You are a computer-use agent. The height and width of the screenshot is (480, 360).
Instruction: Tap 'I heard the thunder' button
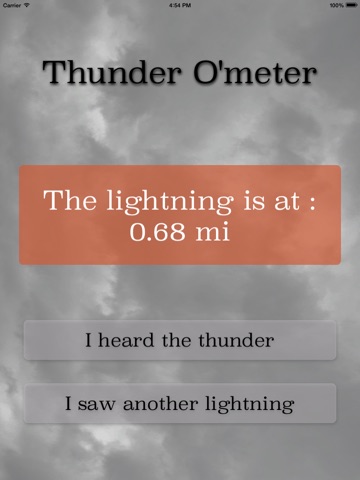(180, 340)
